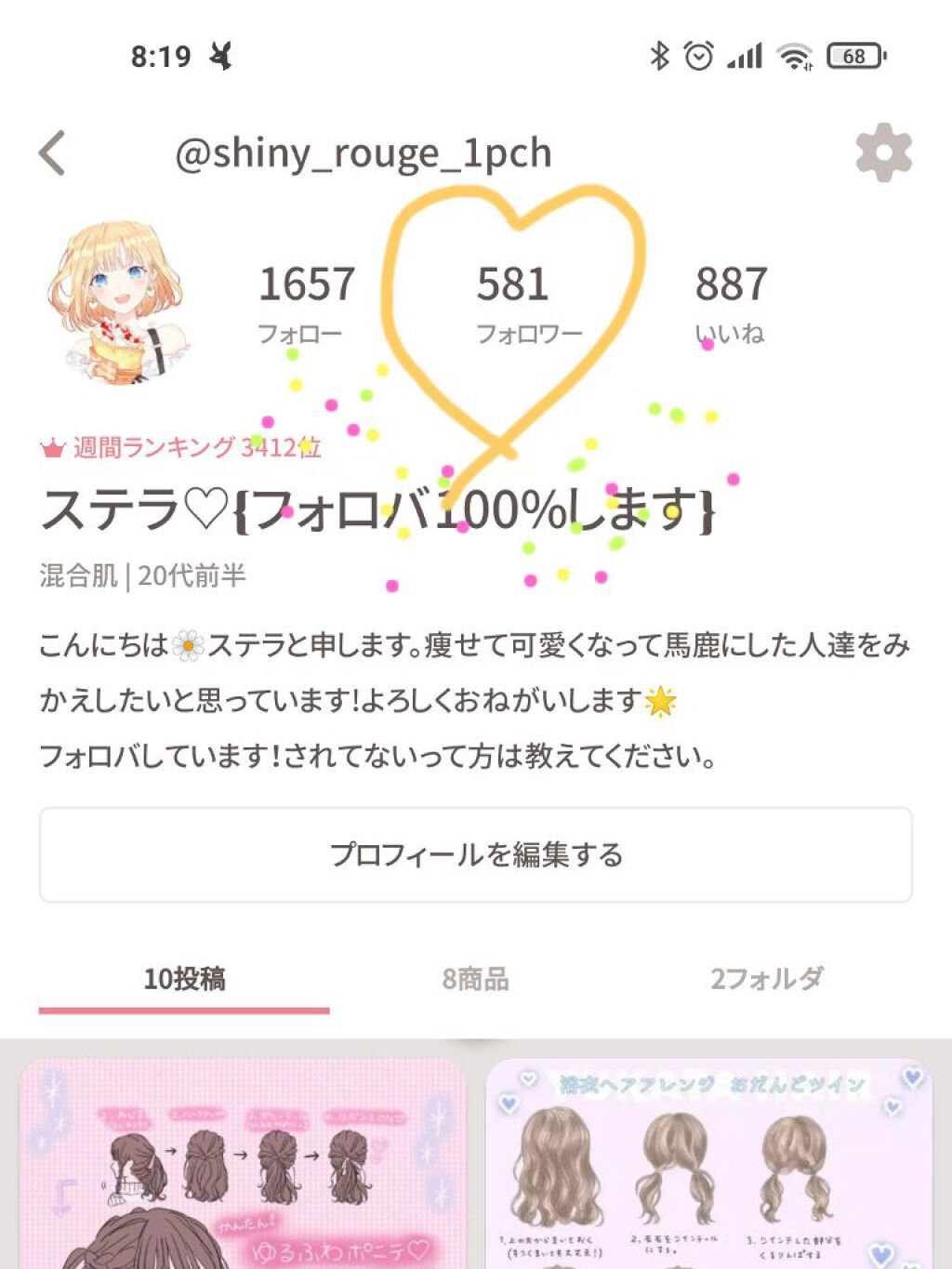952x1269 pixels.
Task: Open the settings gear icon
Action: pyautogui.click(x=883, y=154)
